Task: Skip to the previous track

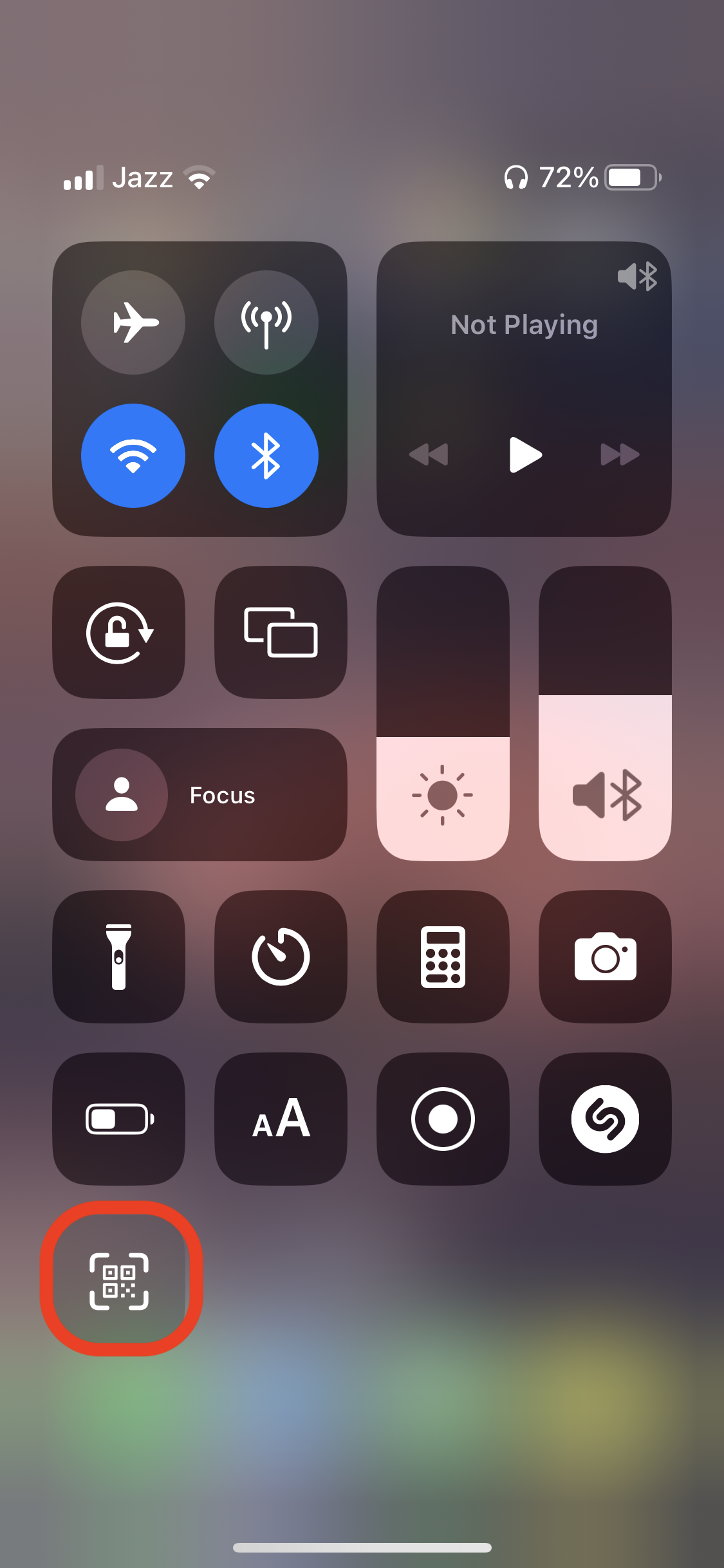Action: [x=429, y=454]
